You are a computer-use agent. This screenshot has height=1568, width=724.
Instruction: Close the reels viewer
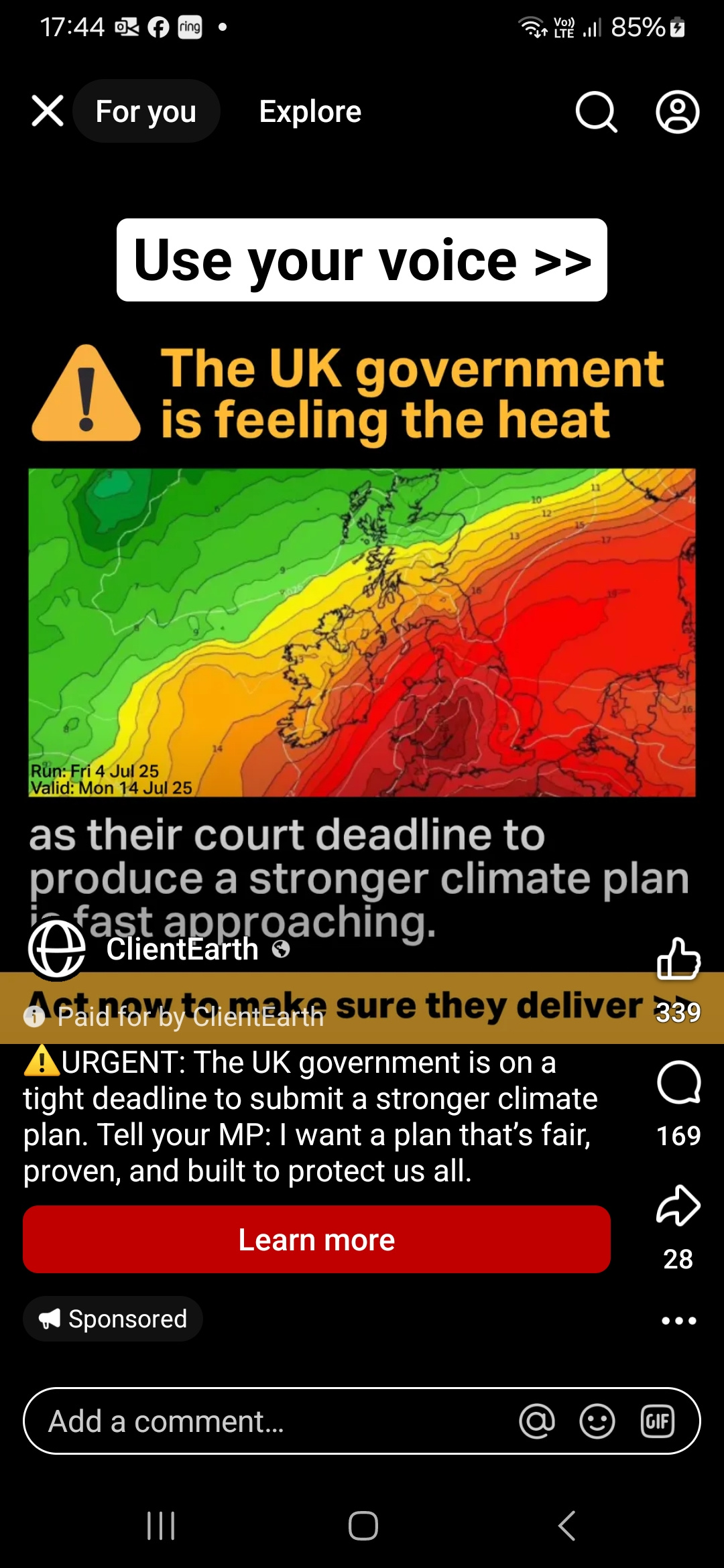[48, 111]
